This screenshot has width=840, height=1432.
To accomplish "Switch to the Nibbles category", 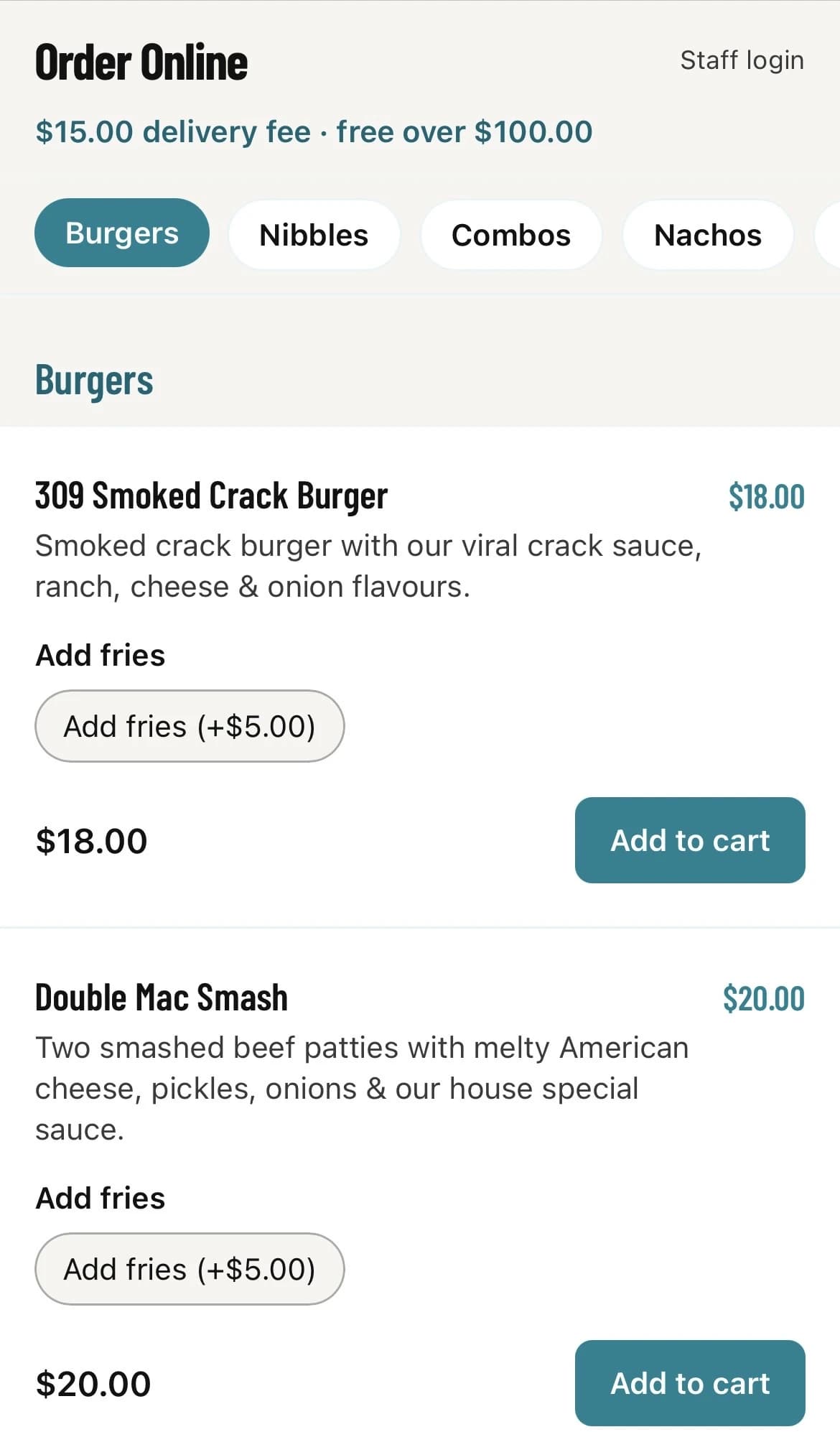I will tap(314, 235).
